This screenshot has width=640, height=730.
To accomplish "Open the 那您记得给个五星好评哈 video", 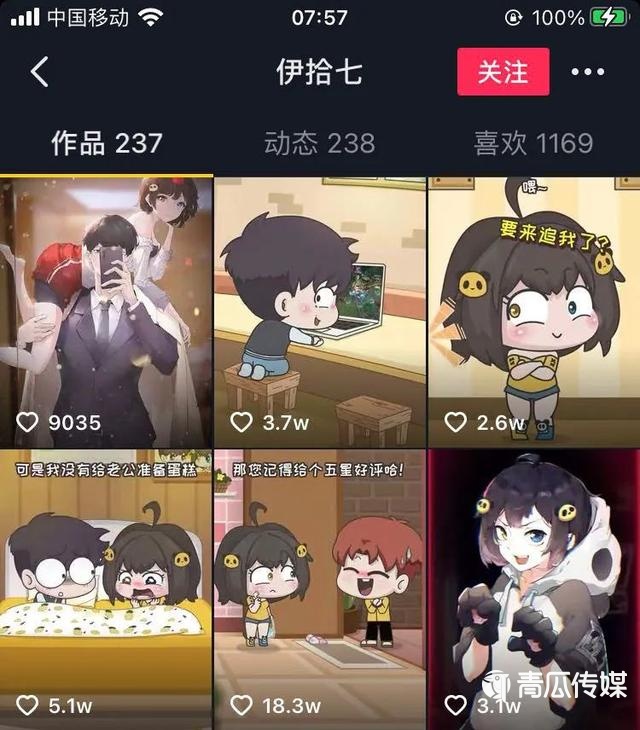I will coord(319,588).
